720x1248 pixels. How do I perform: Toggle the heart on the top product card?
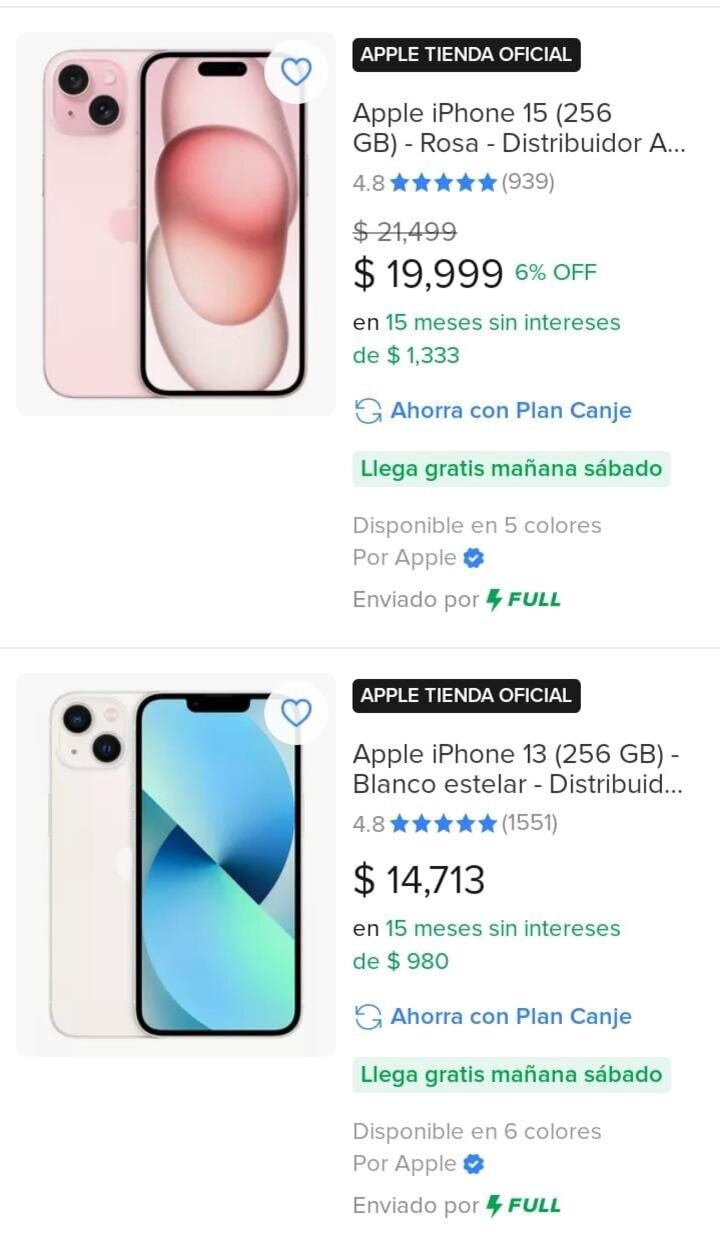pos(294,73)
